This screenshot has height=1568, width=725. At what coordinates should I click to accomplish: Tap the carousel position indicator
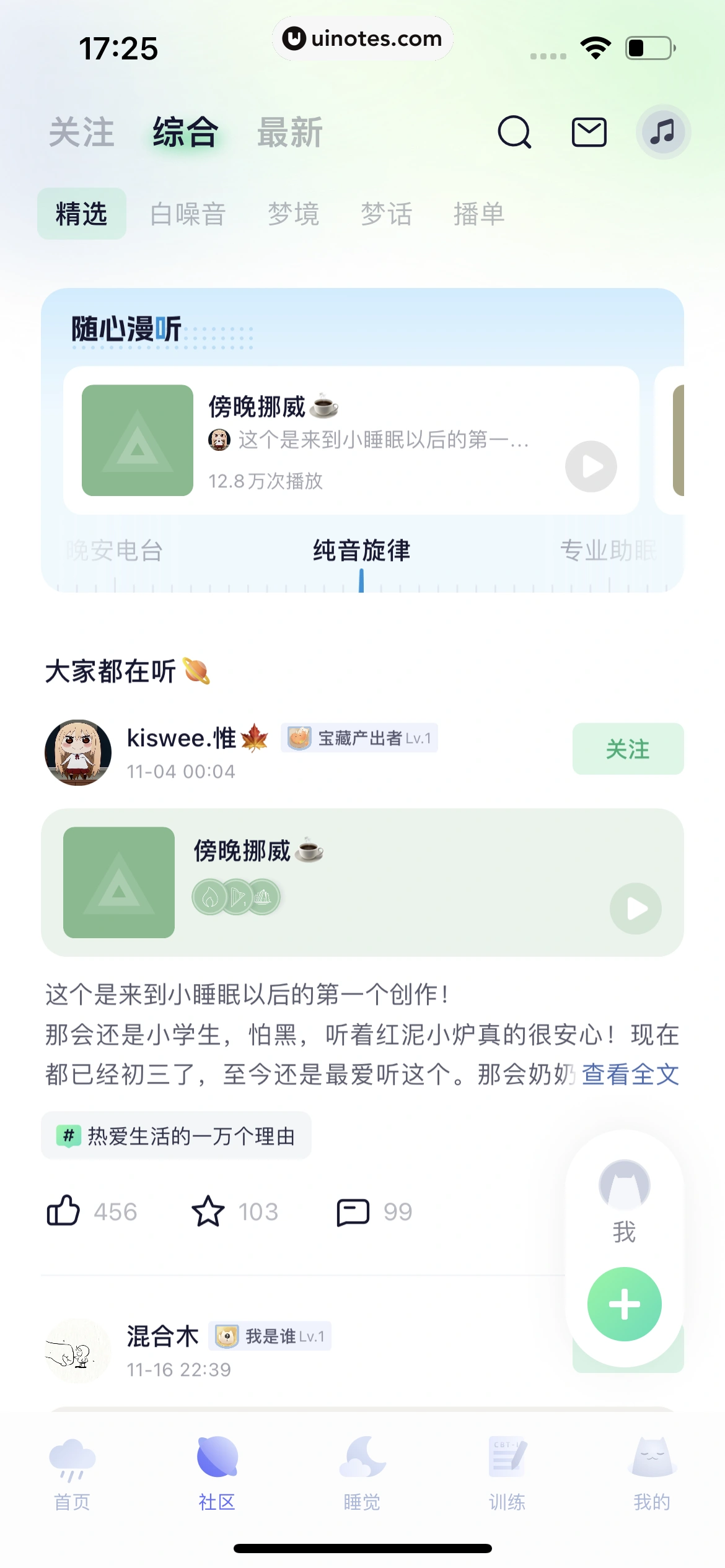pyautogui.click(x=362, y=580)
